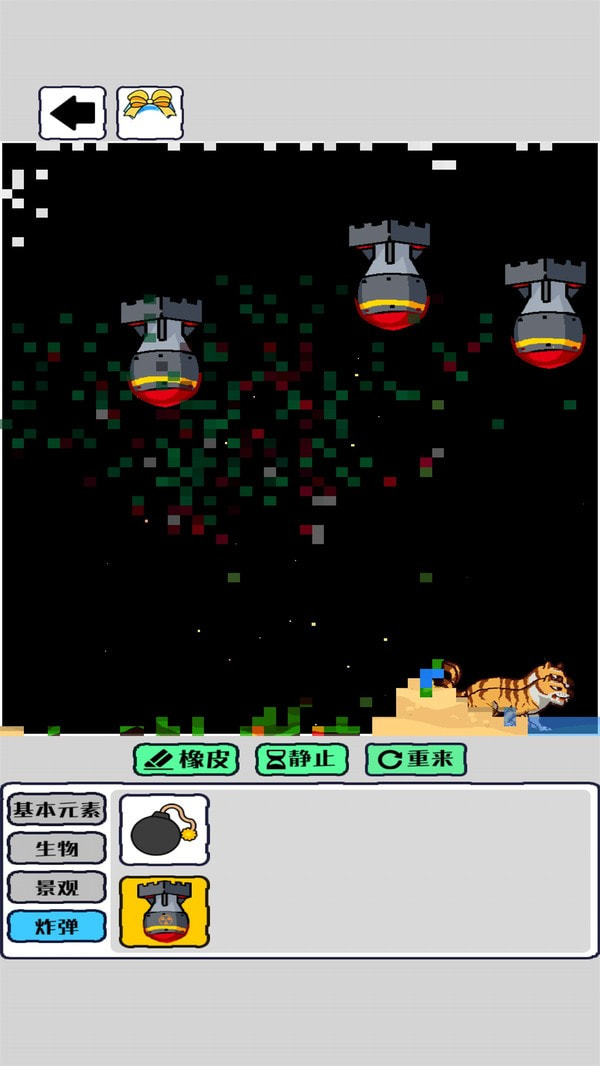Go back using the arrow button
Viewport: 600px width, 1066px height.
(72, 113)
